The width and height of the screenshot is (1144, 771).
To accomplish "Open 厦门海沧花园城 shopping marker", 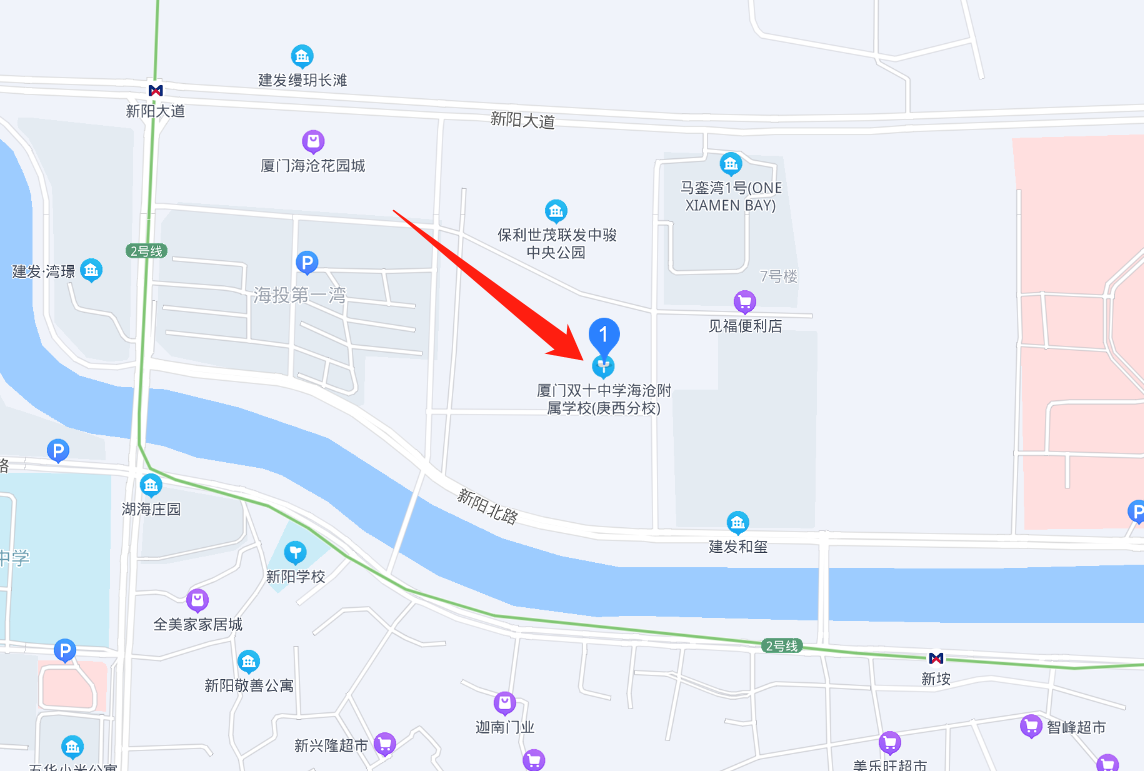I will coord(313,142).
